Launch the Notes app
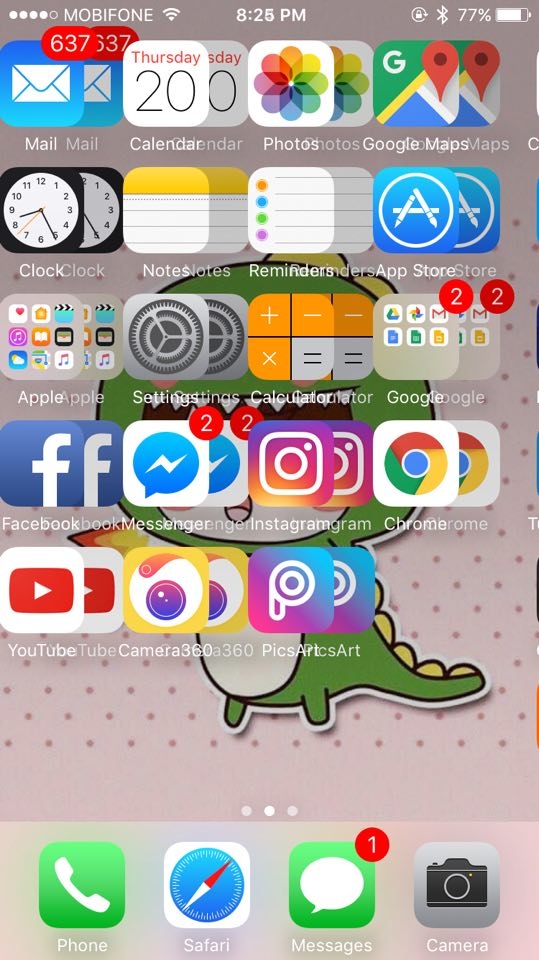 (166, 210)
